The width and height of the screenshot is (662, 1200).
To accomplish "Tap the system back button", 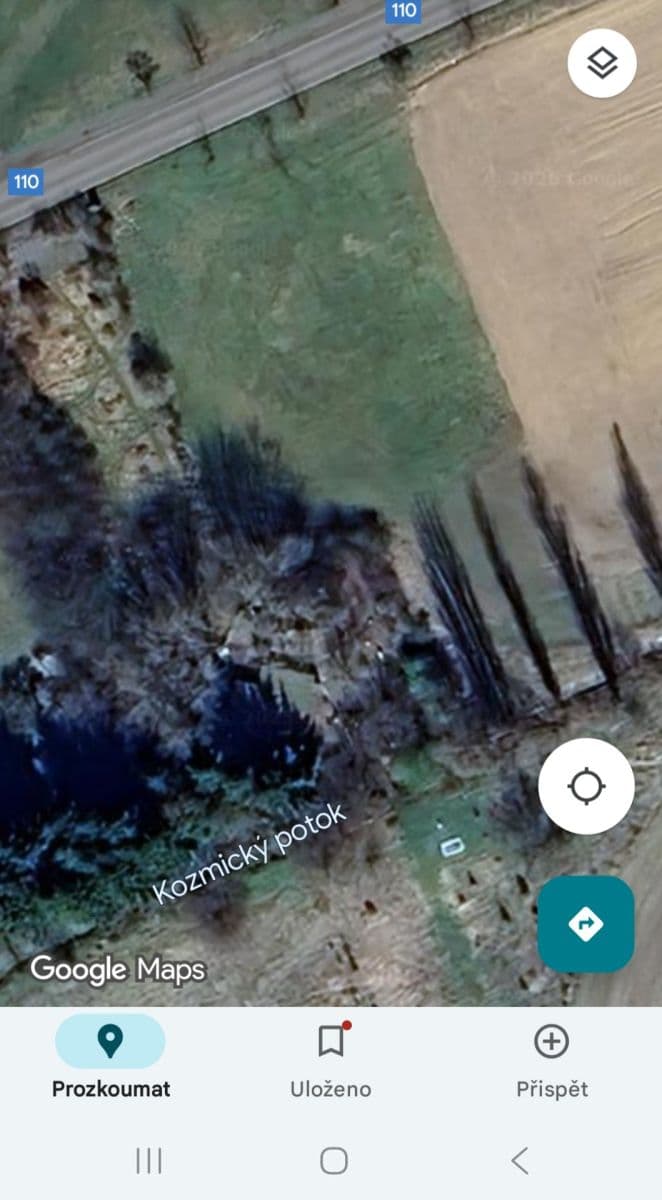I will pos(519,1160).
